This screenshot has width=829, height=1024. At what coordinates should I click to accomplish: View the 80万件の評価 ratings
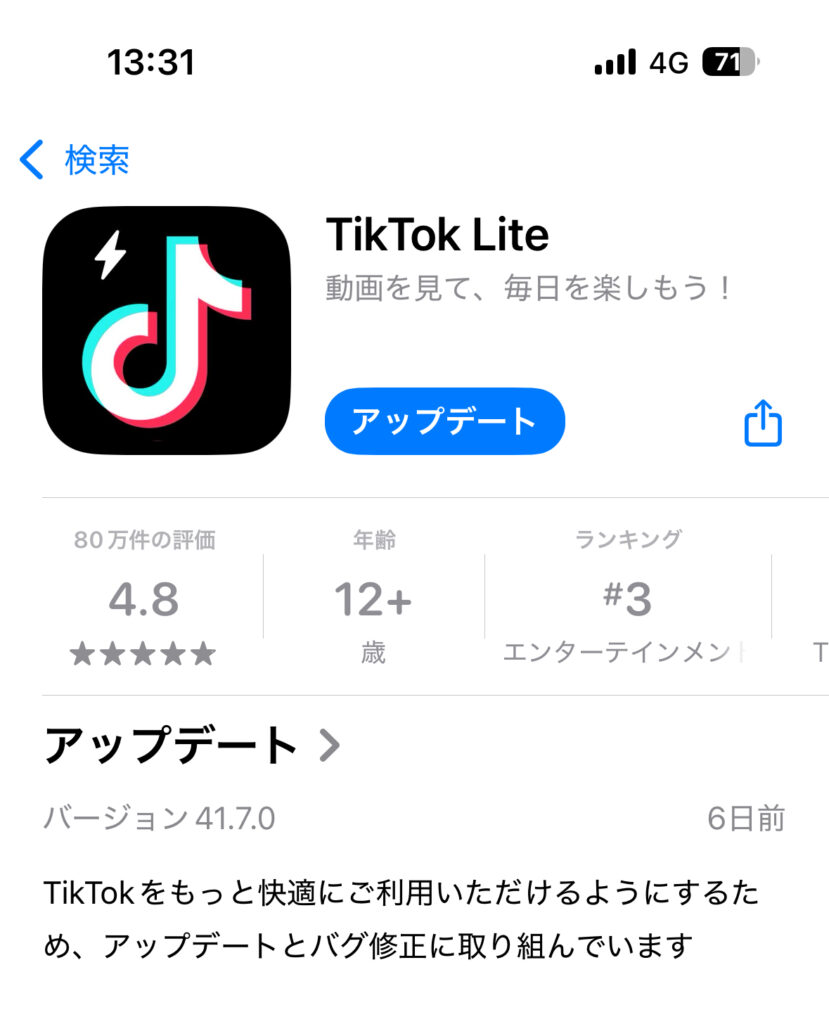(144, 598)
